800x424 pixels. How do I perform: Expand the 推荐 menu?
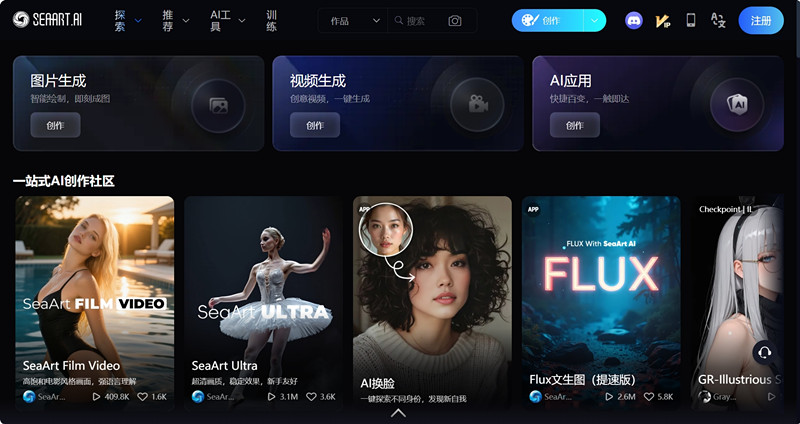174,20
